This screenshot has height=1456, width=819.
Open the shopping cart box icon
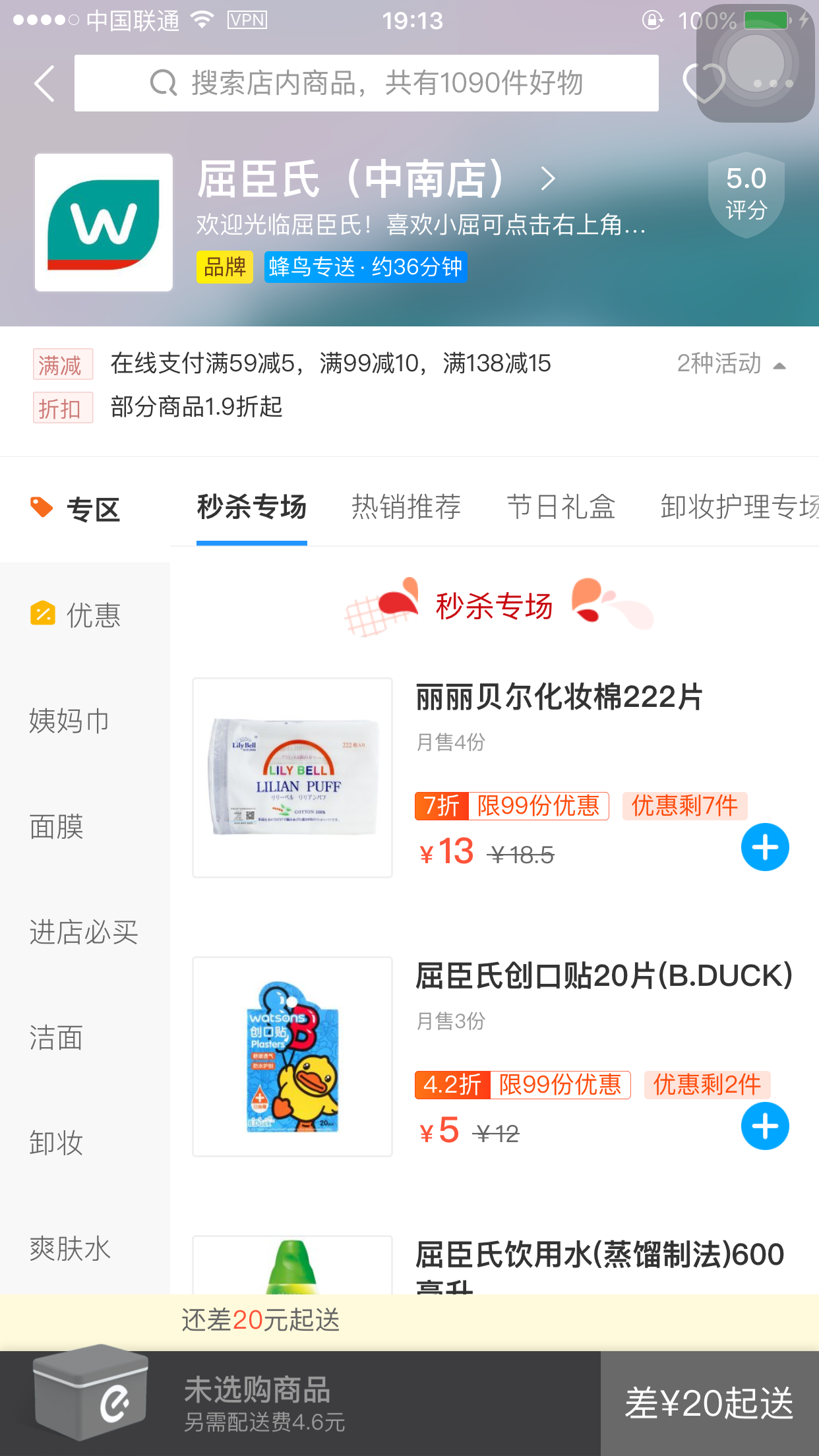pos(91,1393)
